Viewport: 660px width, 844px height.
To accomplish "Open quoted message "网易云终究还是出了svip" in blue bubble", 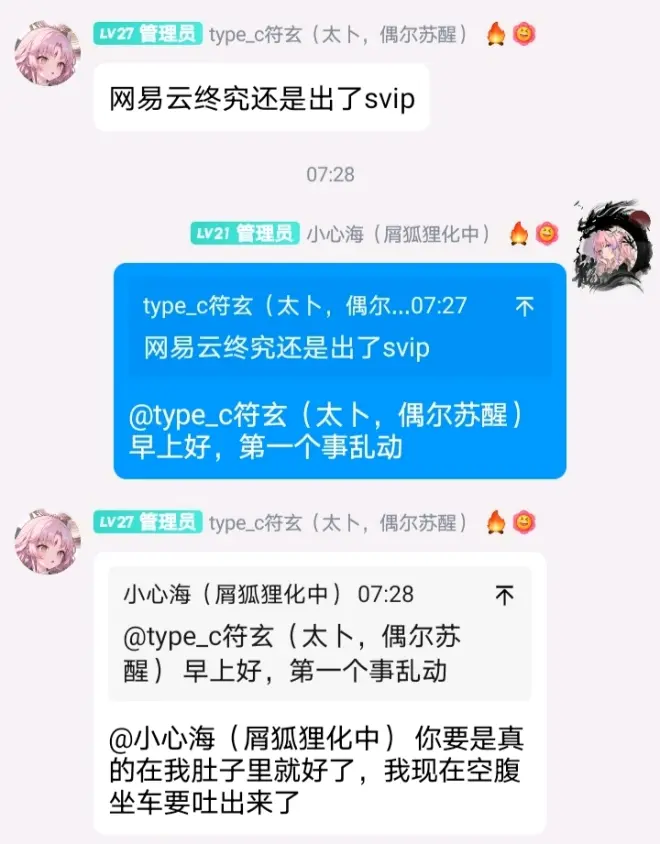I will (x=287, y=347).
